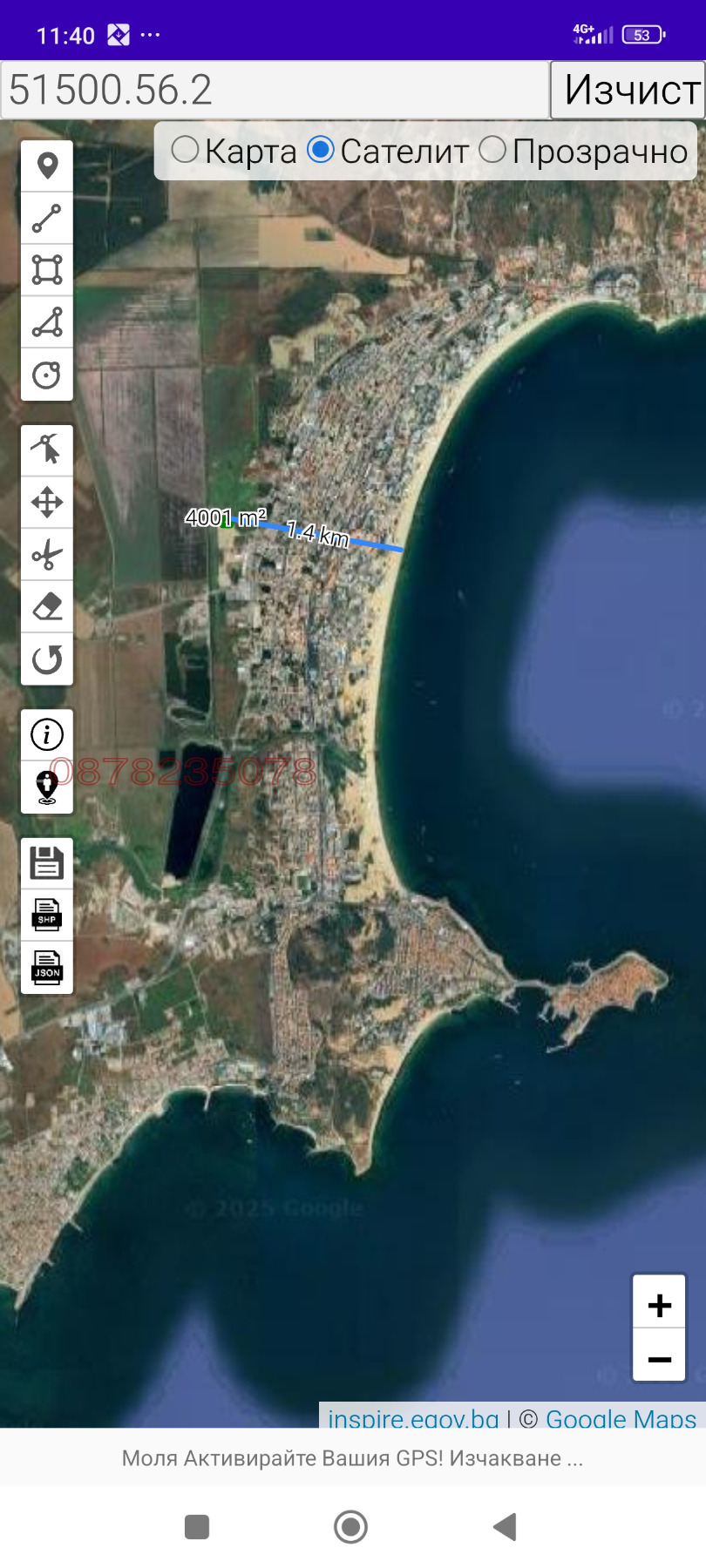Screen dimensions: 706x1568
Task: Switch to the Прозрачно view
Action: point(492,150)
